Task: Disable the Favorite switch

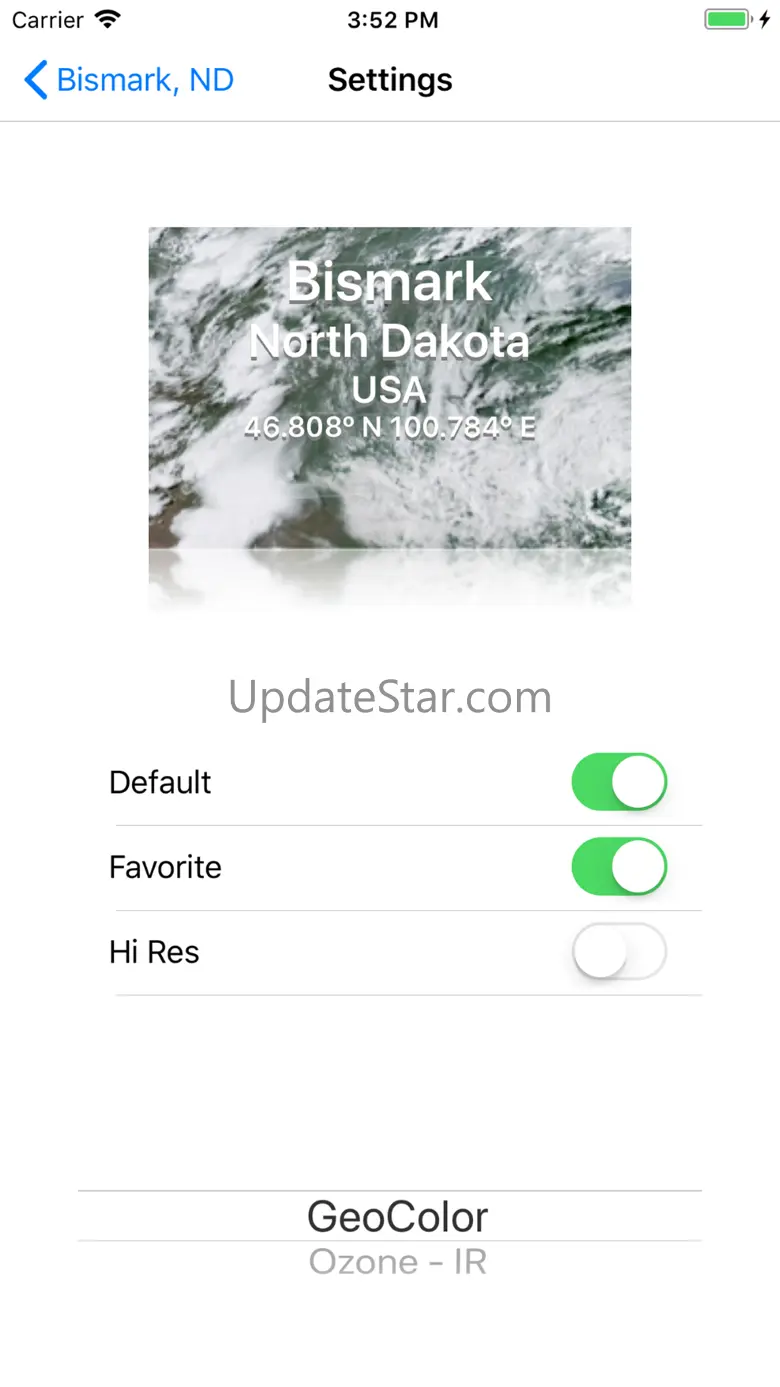Action: [619, 867]
